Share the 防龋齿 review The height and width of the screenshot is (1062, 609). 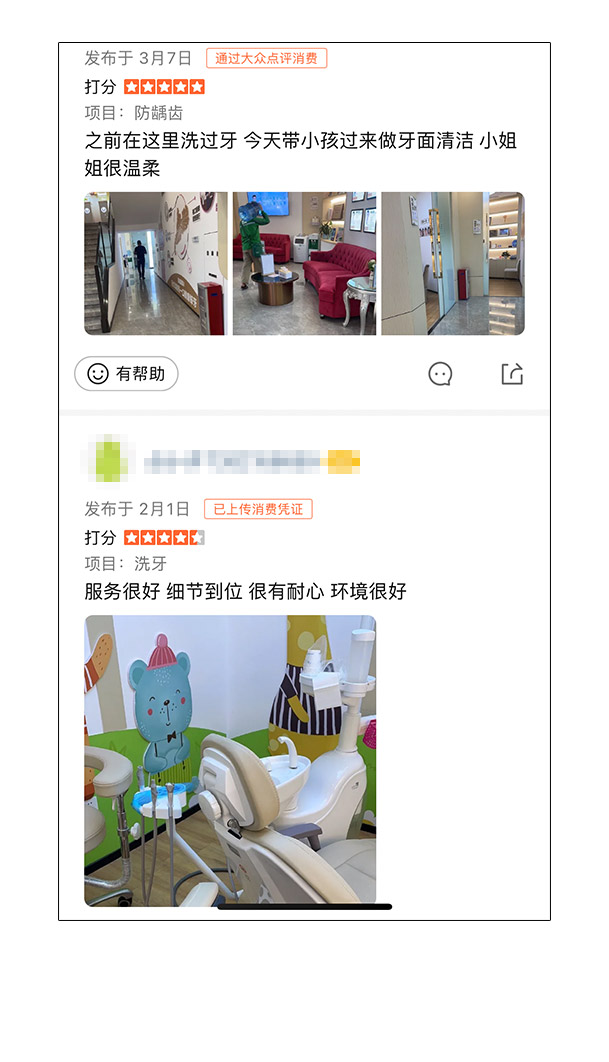[512, 374]
